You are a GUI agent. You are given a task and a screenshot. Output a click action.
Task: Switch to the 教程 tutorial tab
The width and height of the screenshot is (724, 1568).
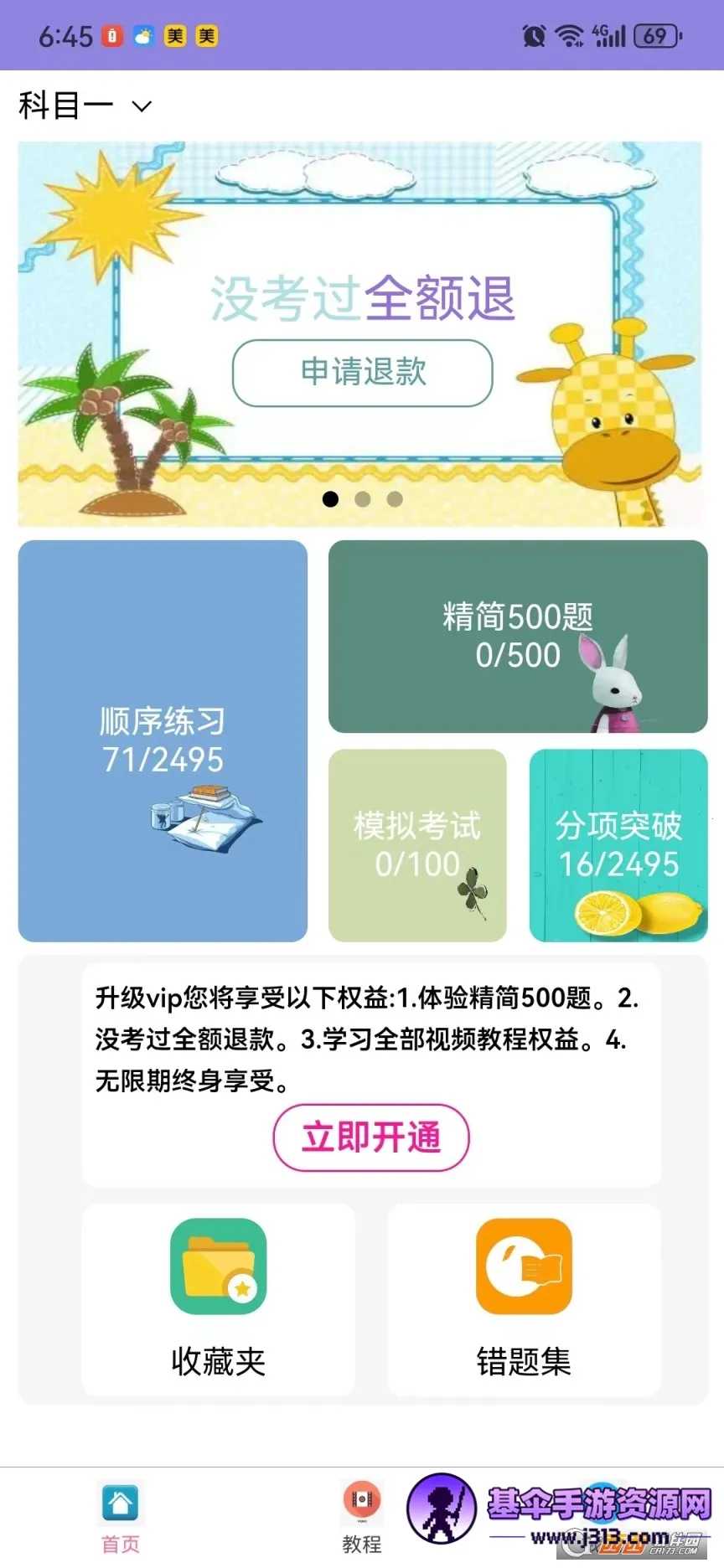(362, 1518)
